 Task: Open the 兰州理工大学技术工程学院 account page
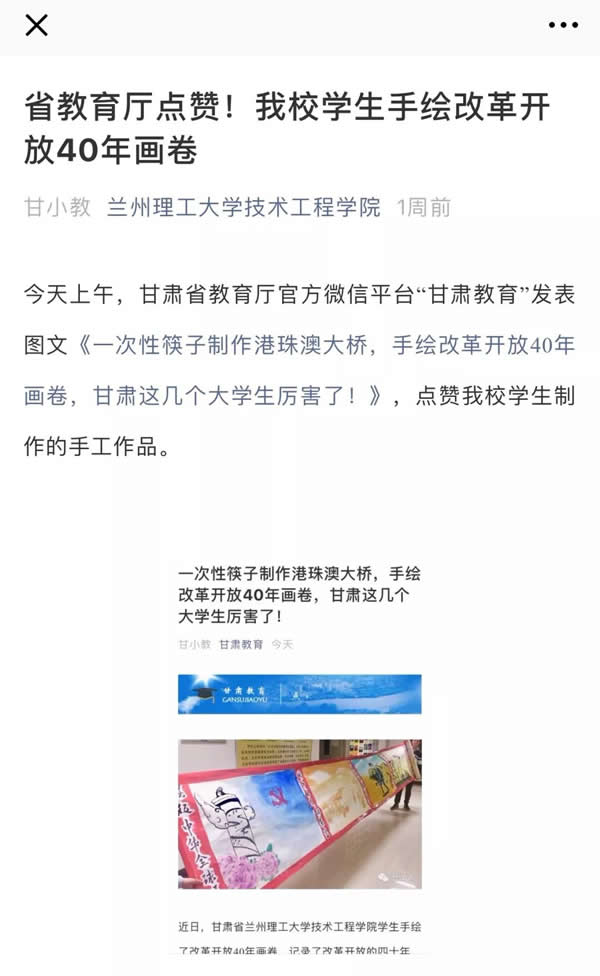[244, 207]
